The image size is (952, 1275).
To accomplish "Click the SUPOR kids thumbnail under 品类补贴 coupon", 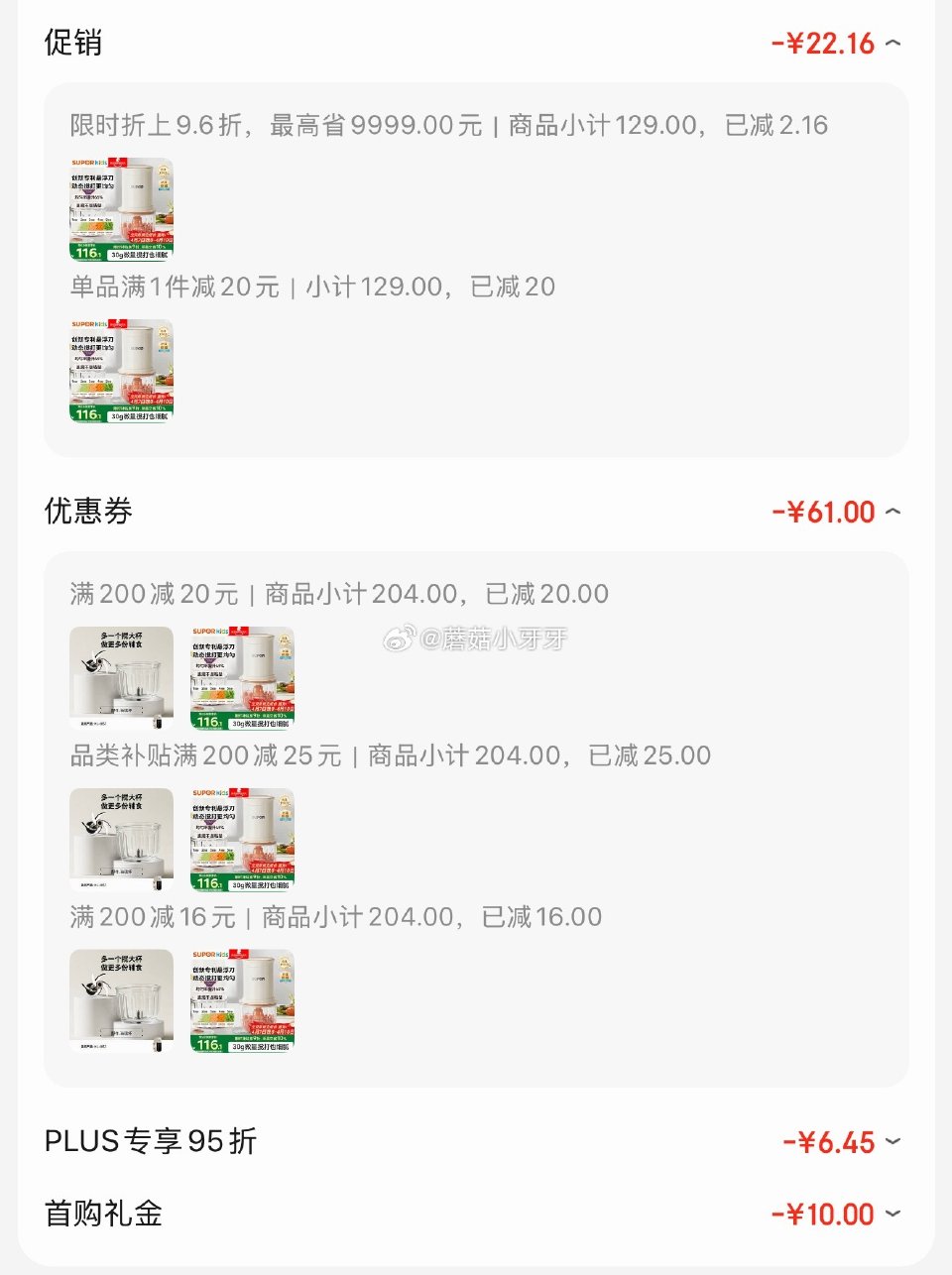I will coord(241,839).
